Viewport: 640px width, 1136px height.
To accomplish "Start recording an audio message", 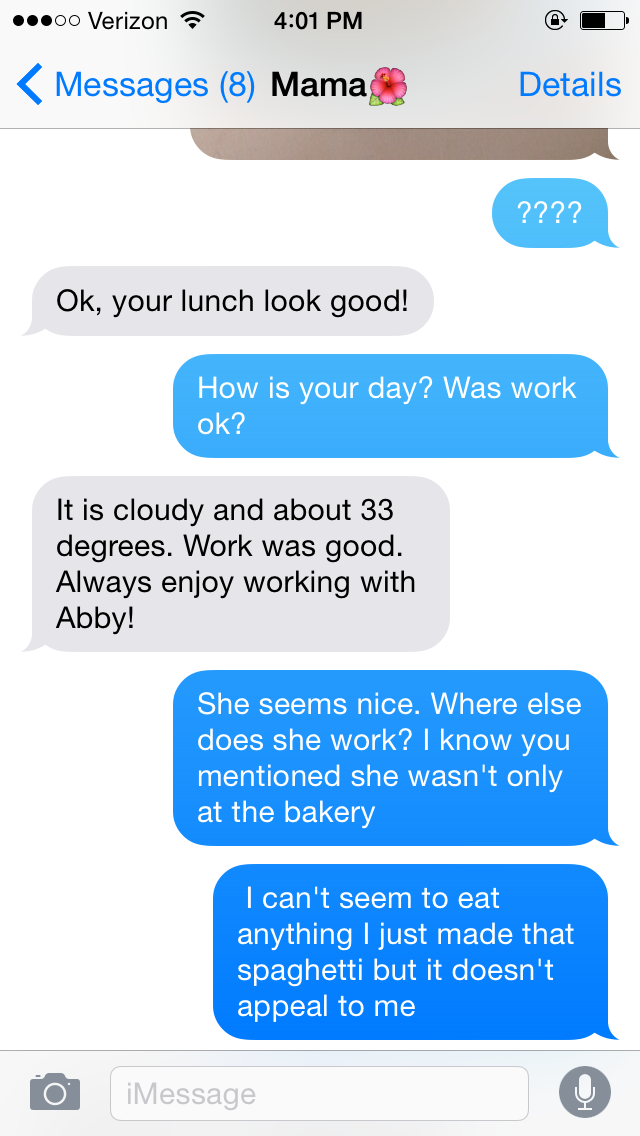I will [584, 1092].
